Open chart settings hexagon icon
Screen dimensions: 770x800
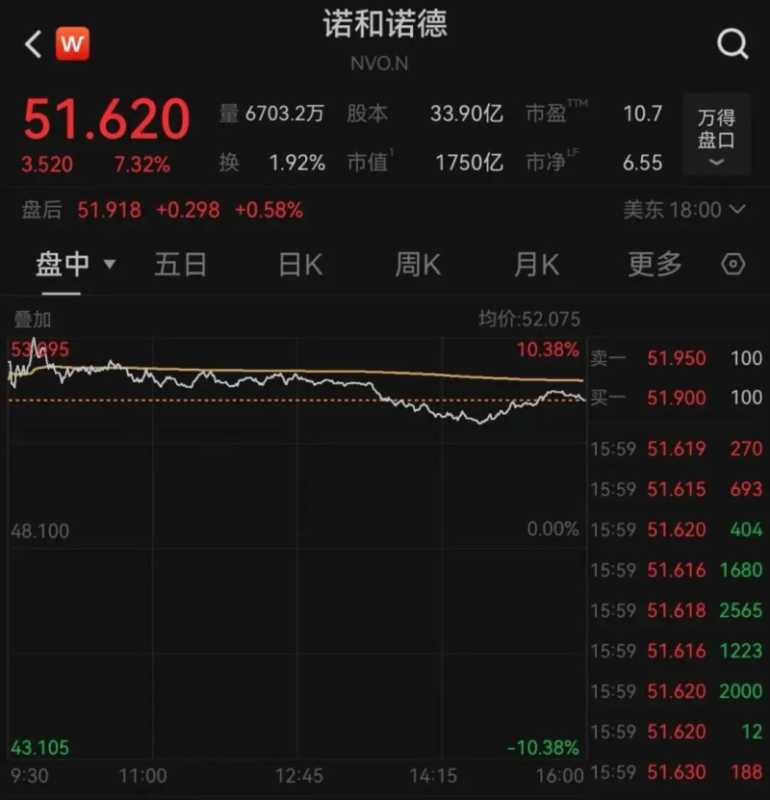click(733, 264)
